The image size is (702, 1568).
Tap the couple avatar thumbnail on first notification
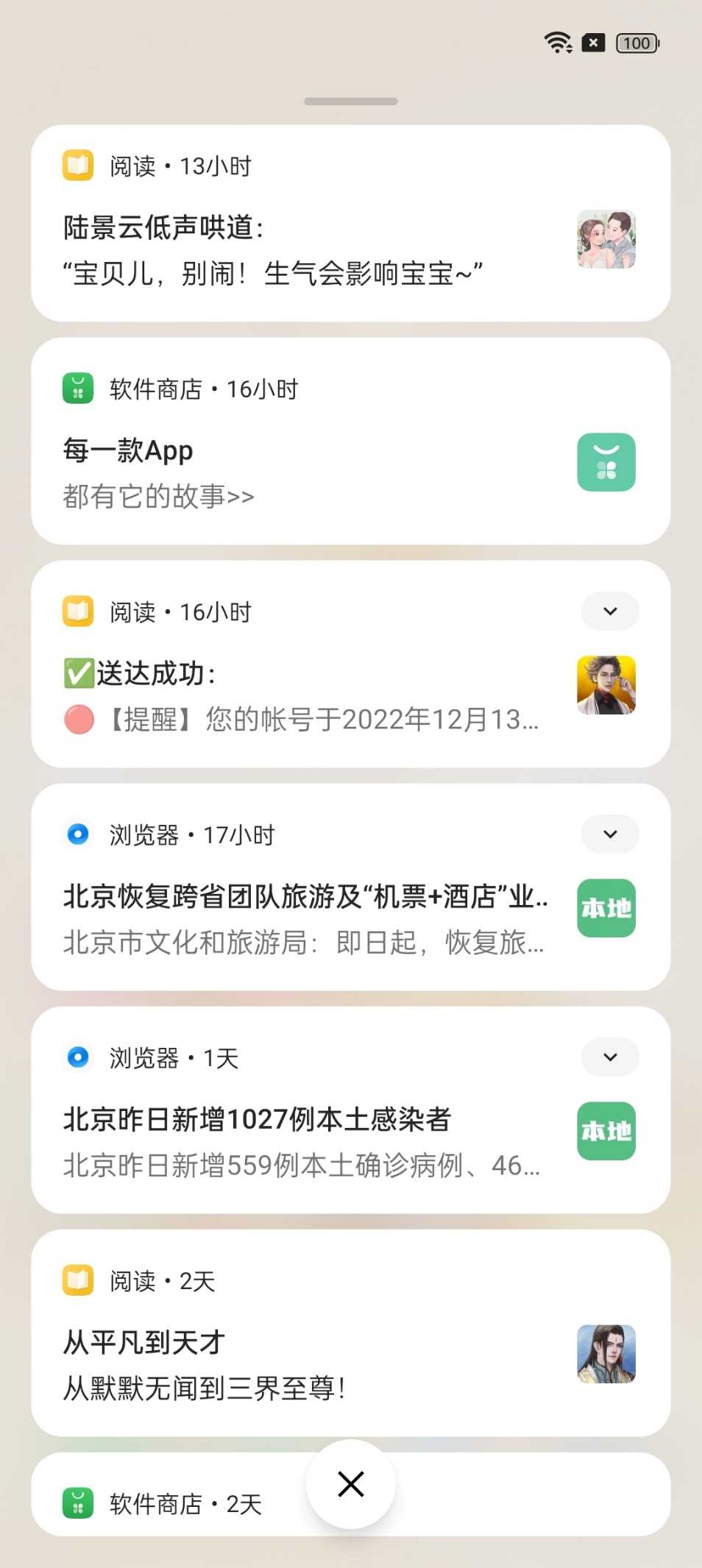[606, 241]
